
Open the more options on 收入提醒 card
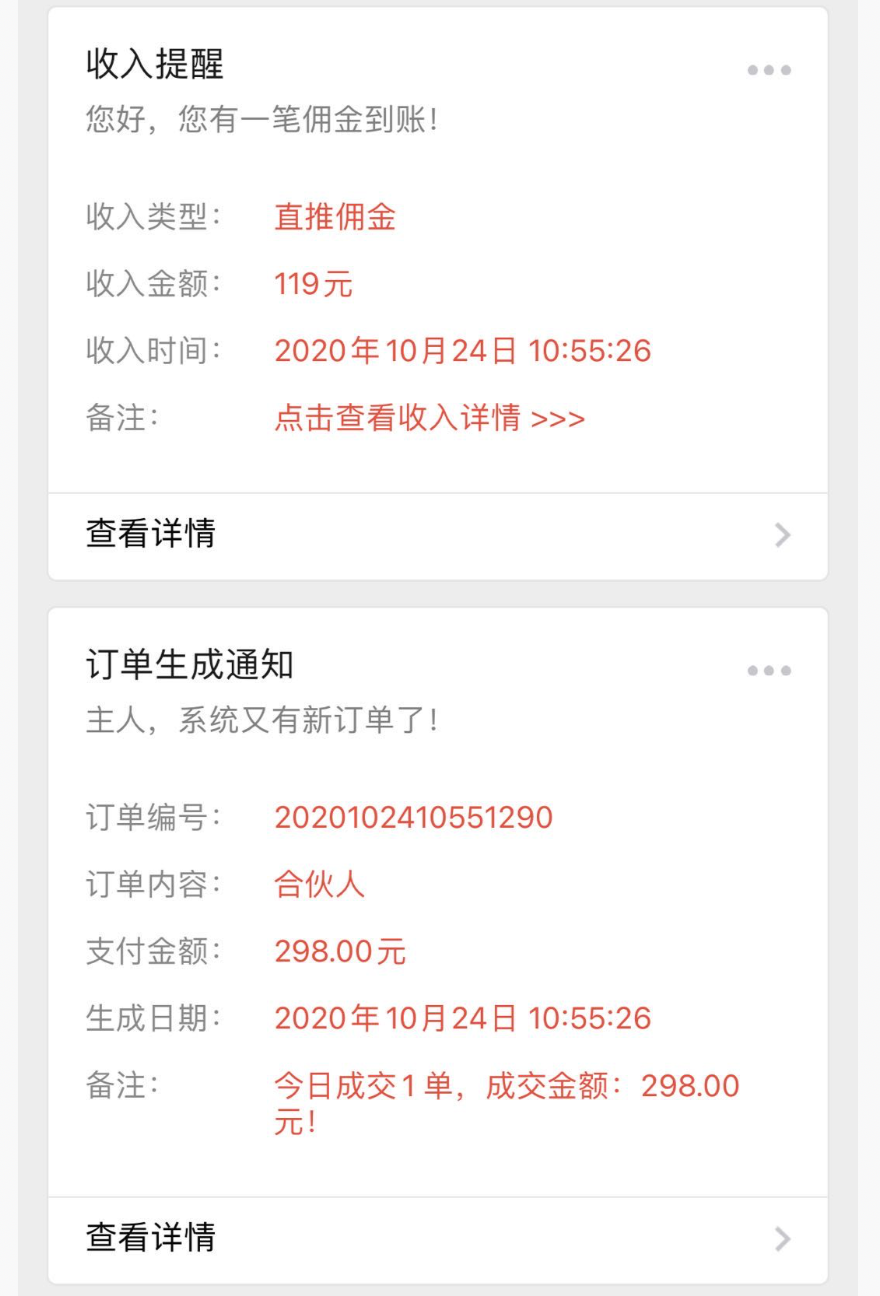pyautogui.click(x=769, y=71)
